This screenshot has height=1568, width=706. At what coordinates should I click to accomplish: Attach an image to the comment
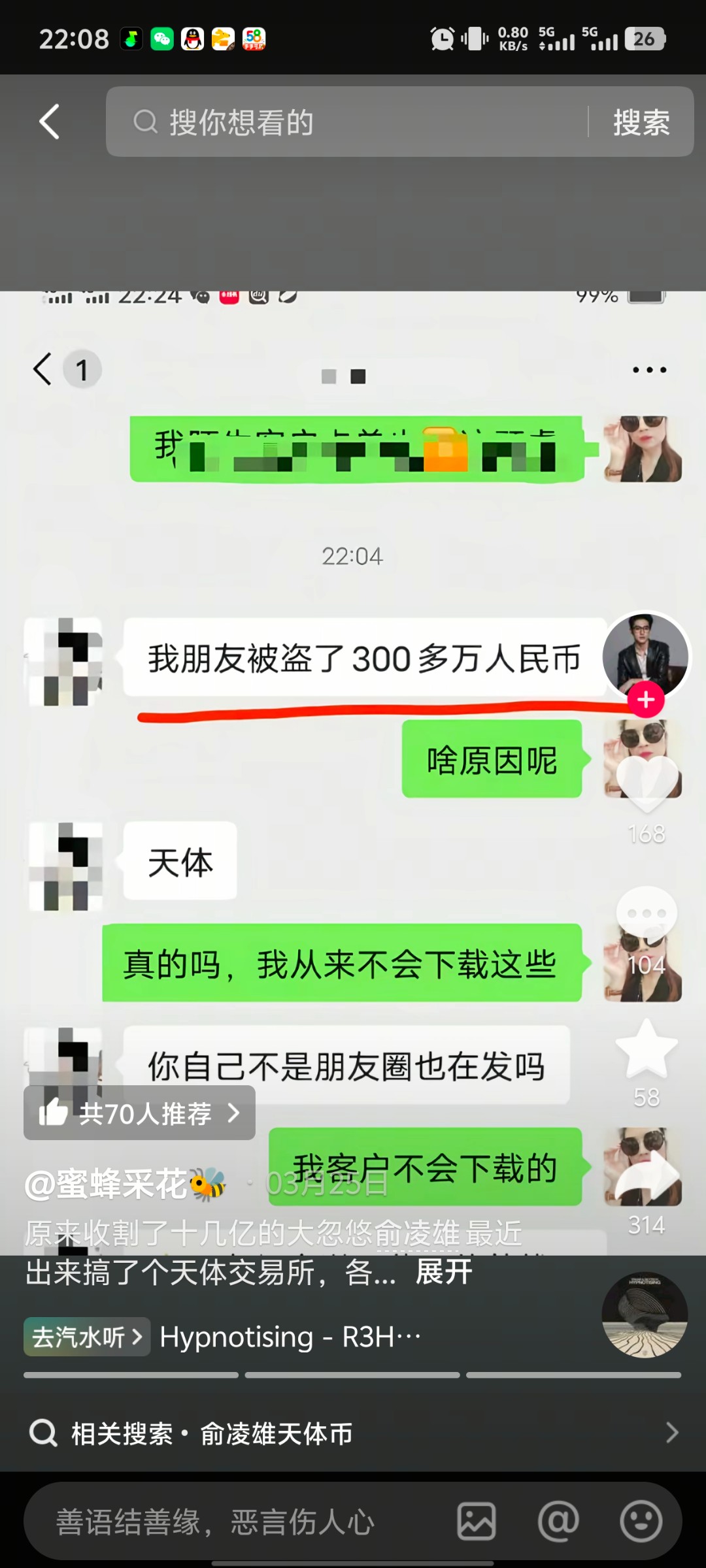point(476,1522)
